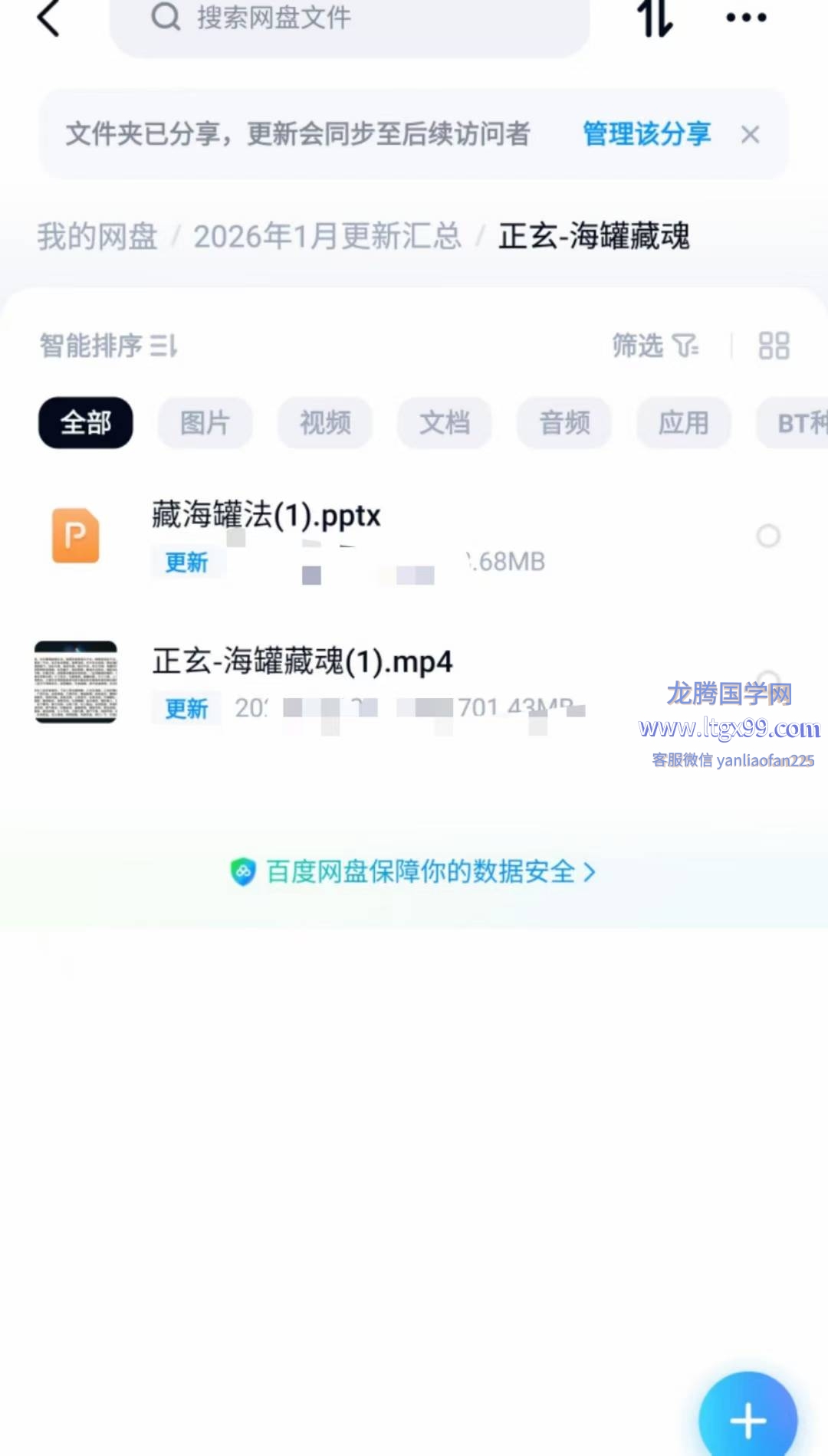Viewport: 828px width, 1456px height.
Task: Tap the 搜索网盘文件 search box
Action: coord(350,20)
